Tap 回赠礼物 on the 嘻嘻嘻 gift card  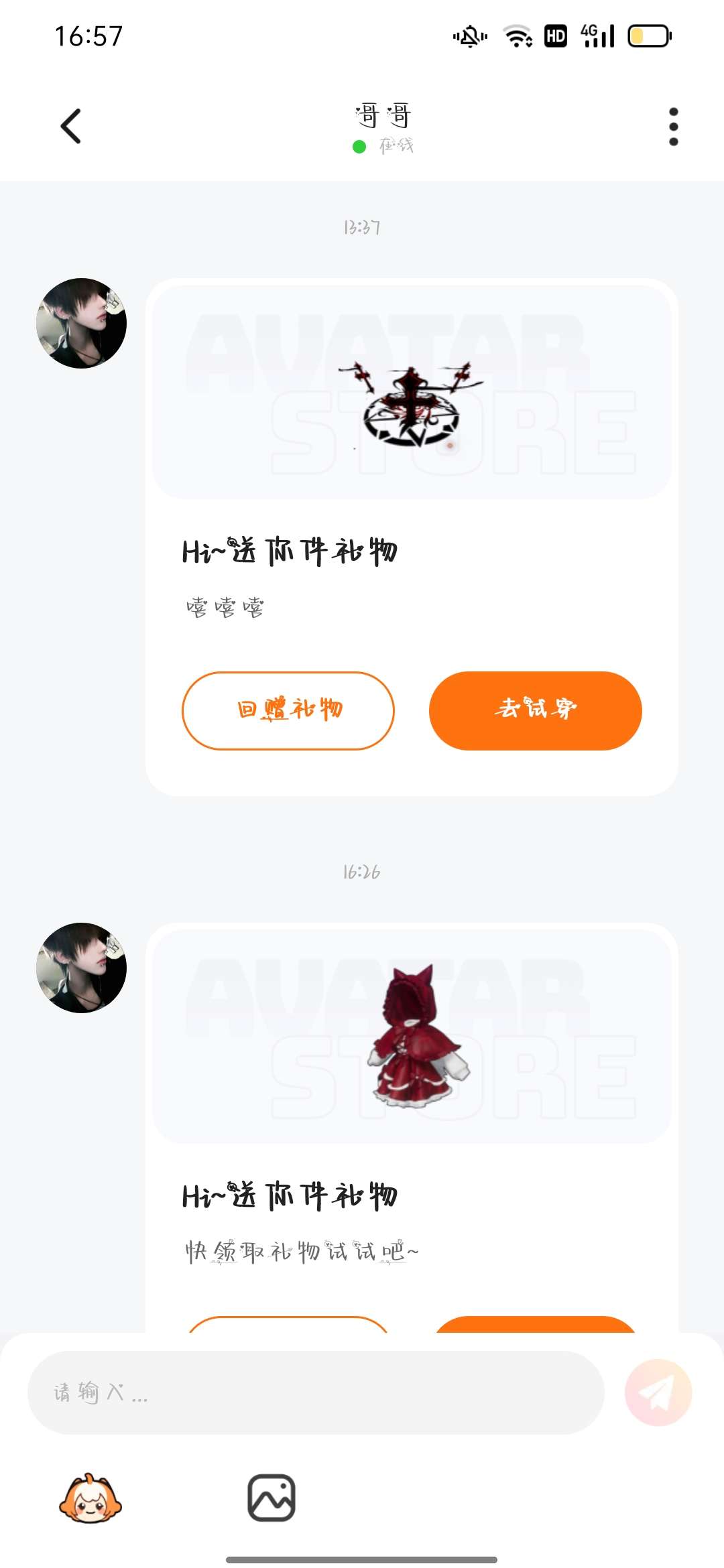[x=288, y=710]
